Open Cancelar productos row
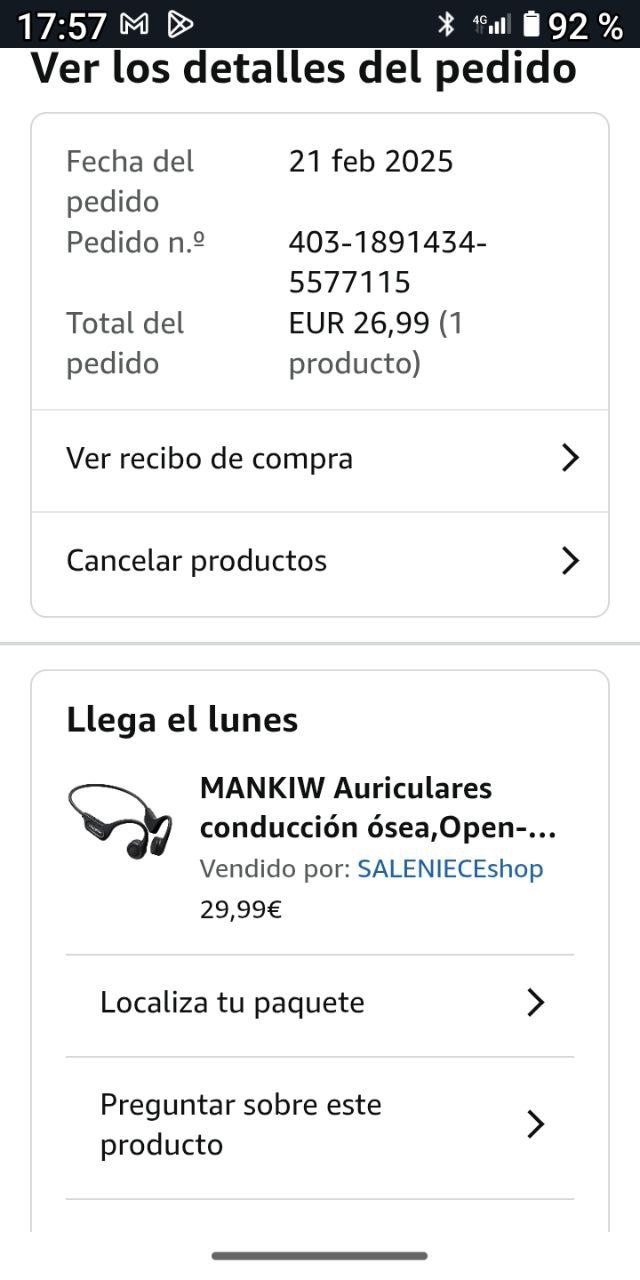Image resolution: width=640 pixels, height=1280 pixels. tap(320, 562)
